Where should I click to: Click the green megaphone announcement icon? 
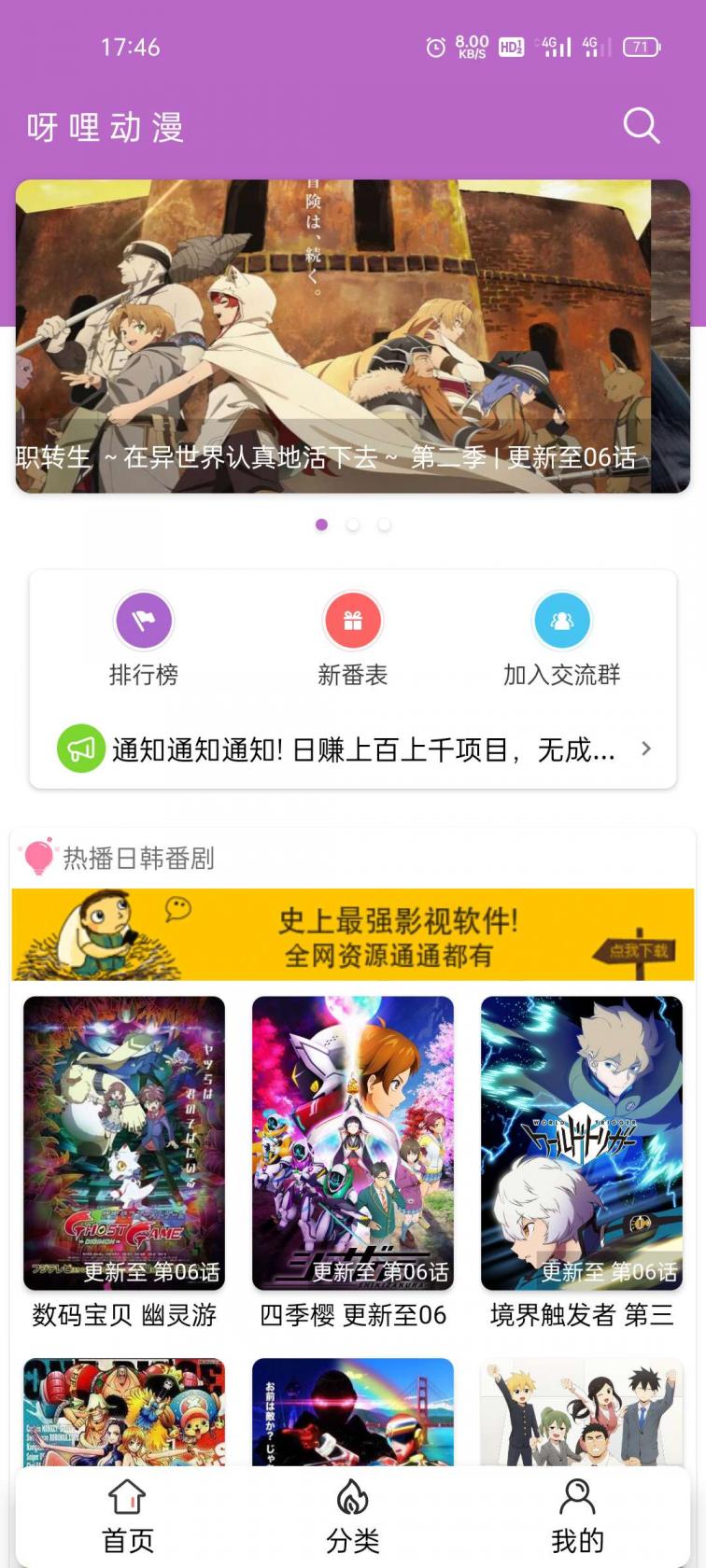coord(81,749)
